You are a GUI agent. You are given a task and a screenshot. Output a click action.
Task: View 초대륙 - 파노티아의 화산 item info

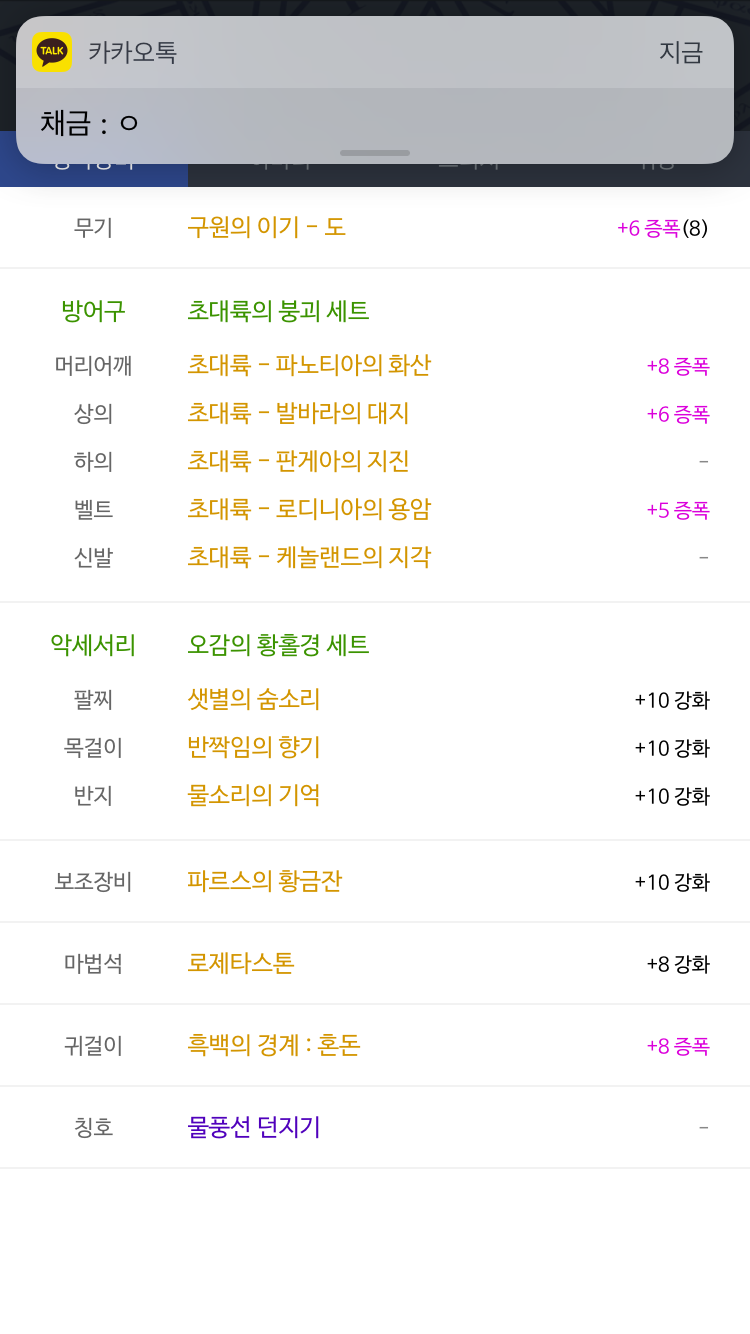point(309,365)
